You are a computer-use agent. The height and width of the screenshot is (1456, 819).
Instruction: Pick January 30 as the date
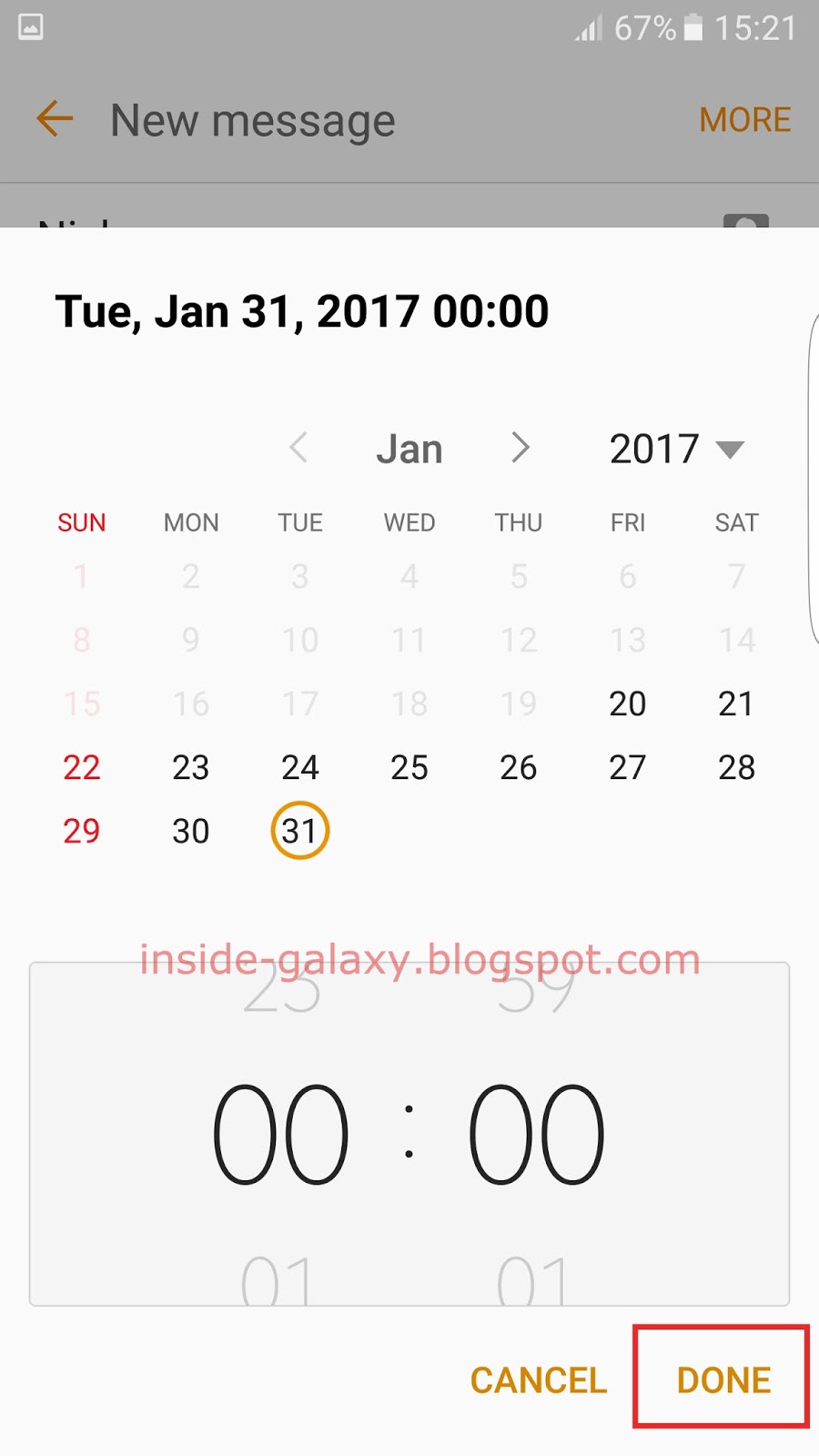[x=191, y=831]
